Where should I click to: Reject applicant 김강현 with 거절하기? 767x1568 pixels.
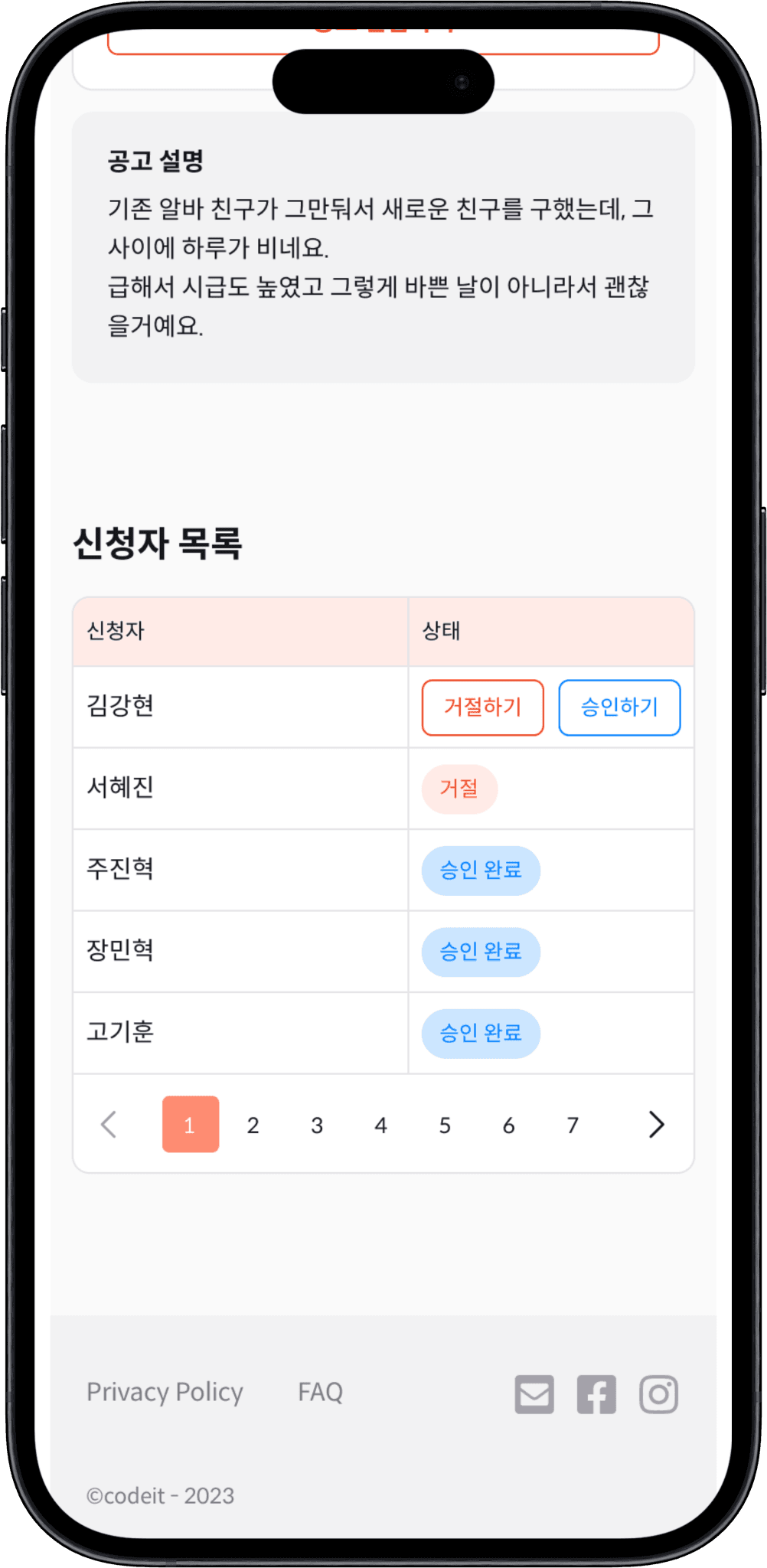click(x=483, y=707)
